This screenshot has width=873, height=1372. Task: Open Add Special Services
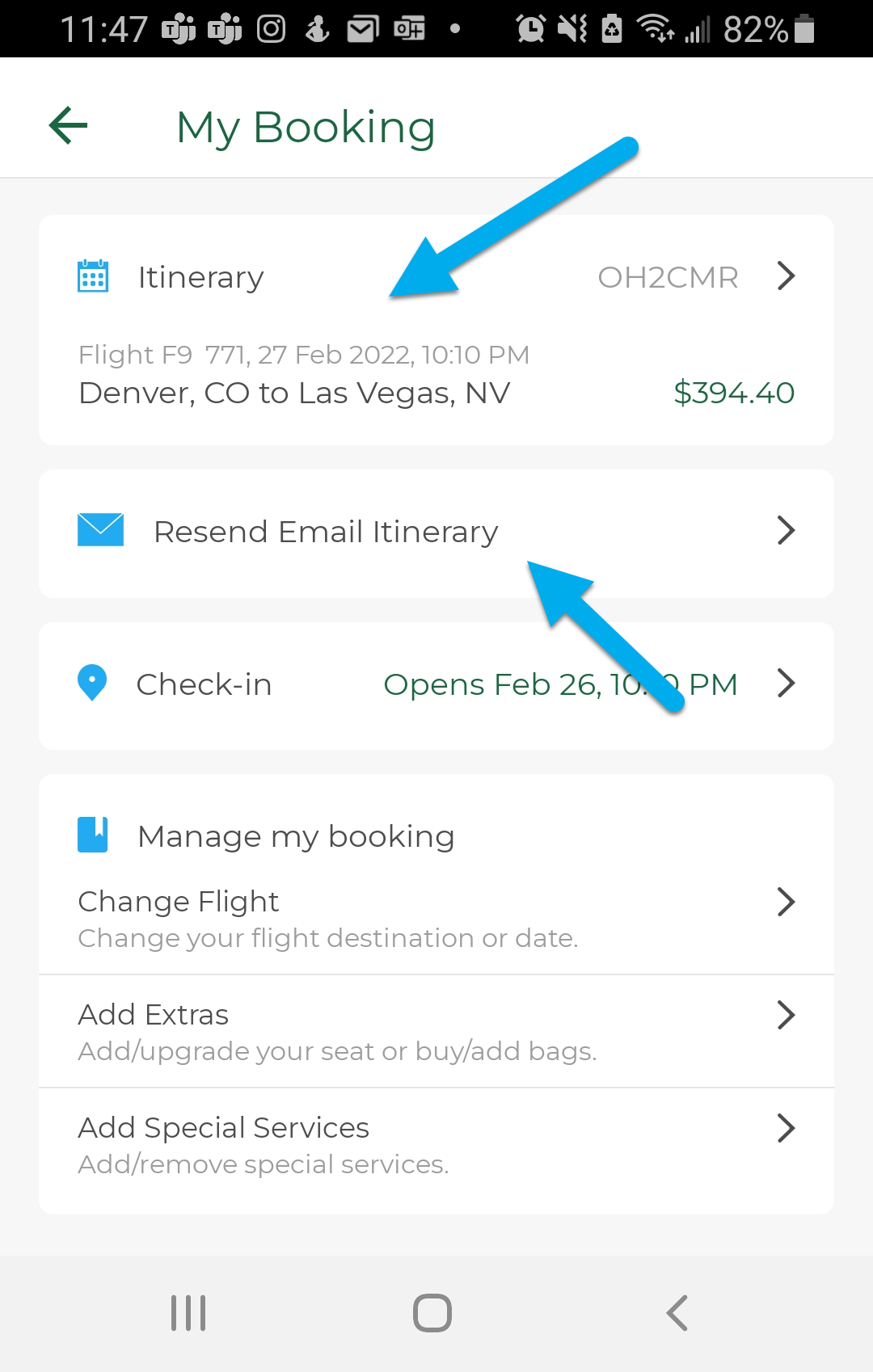tap(436, 1144)
